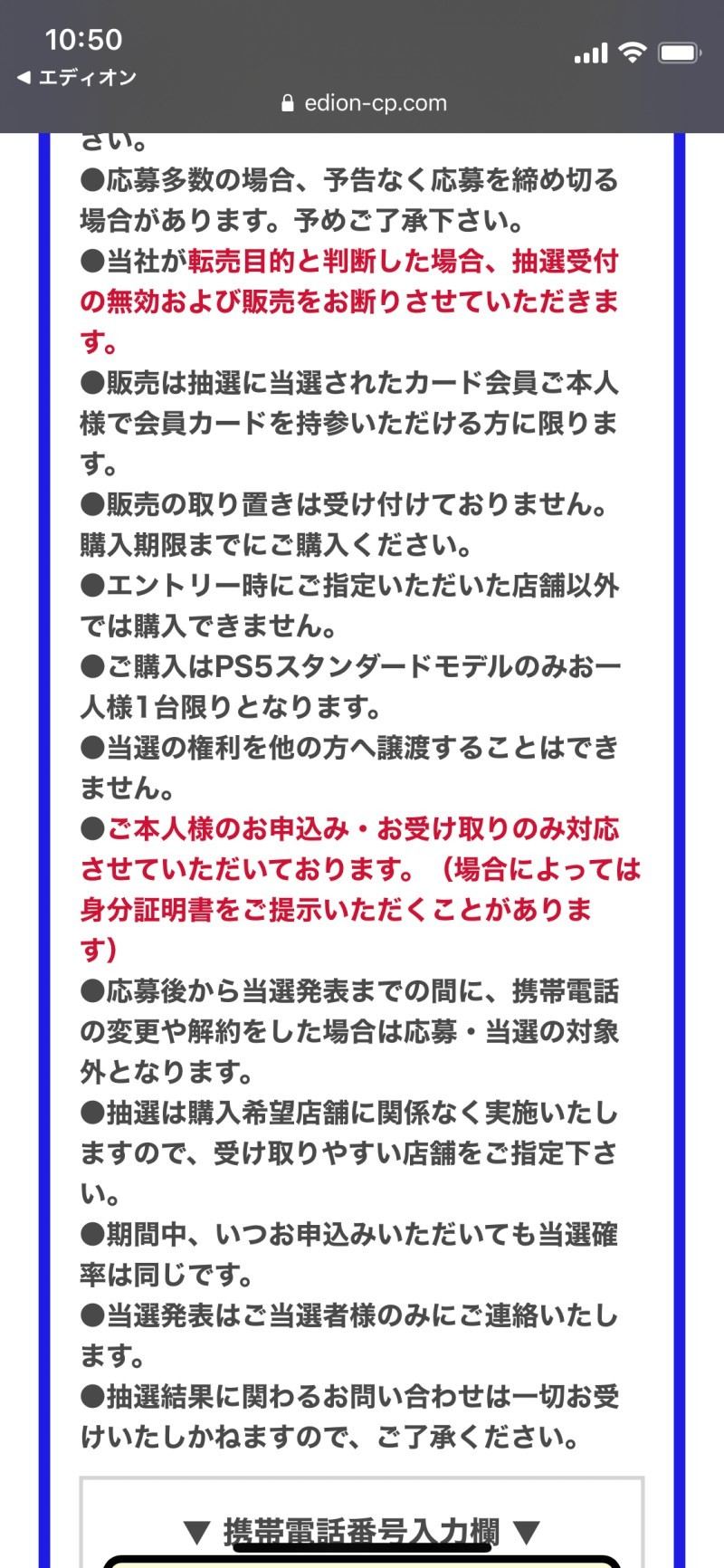Return to the エディオン app
This screenshot has width=724, height=1568.
[77, 78]
